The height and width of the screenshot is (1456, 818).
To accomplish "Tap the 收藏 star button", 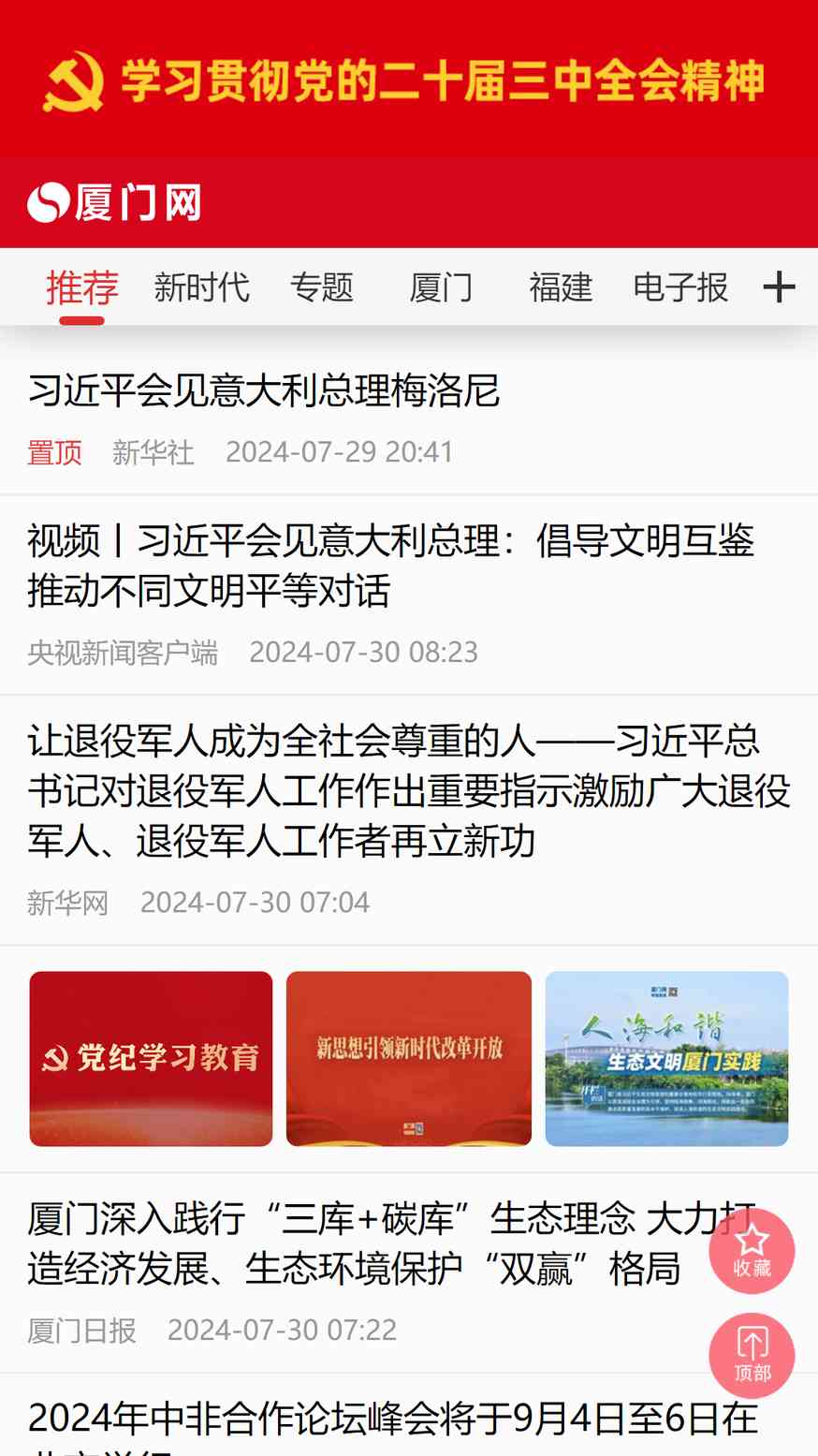I will click(x=752, y=1251).
